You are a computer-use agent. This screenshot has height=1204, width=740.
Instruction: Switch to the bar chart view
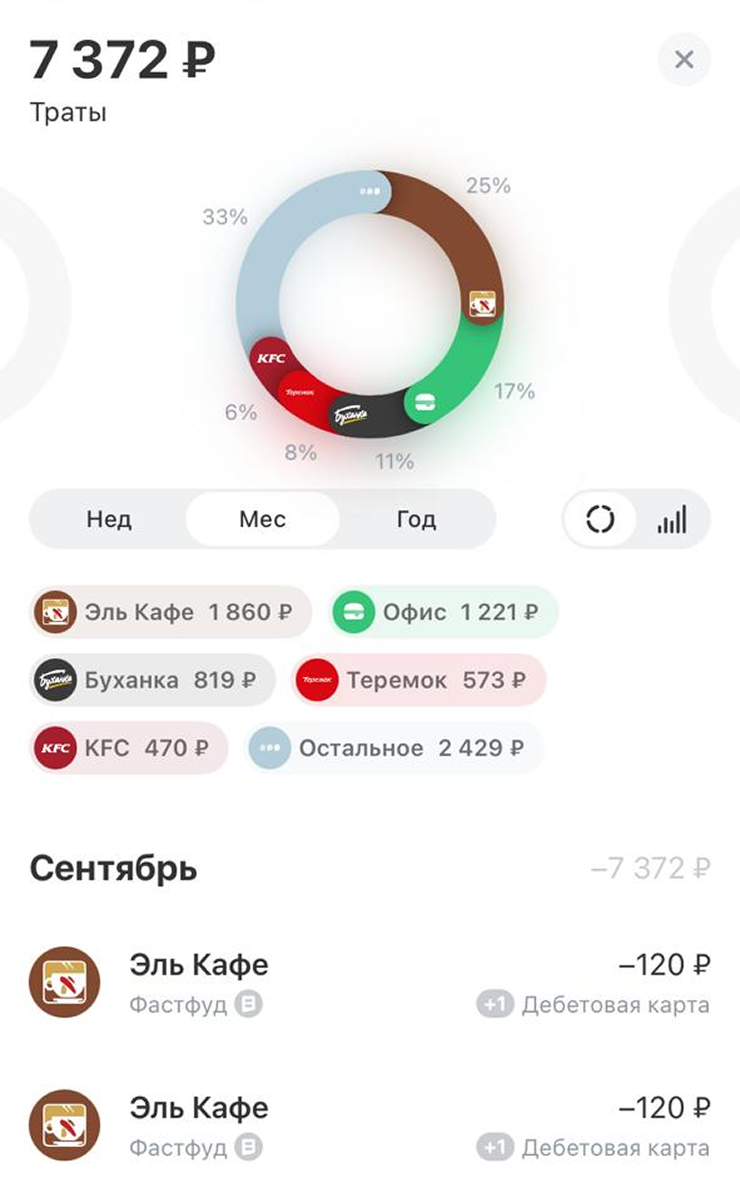point(672,520)
